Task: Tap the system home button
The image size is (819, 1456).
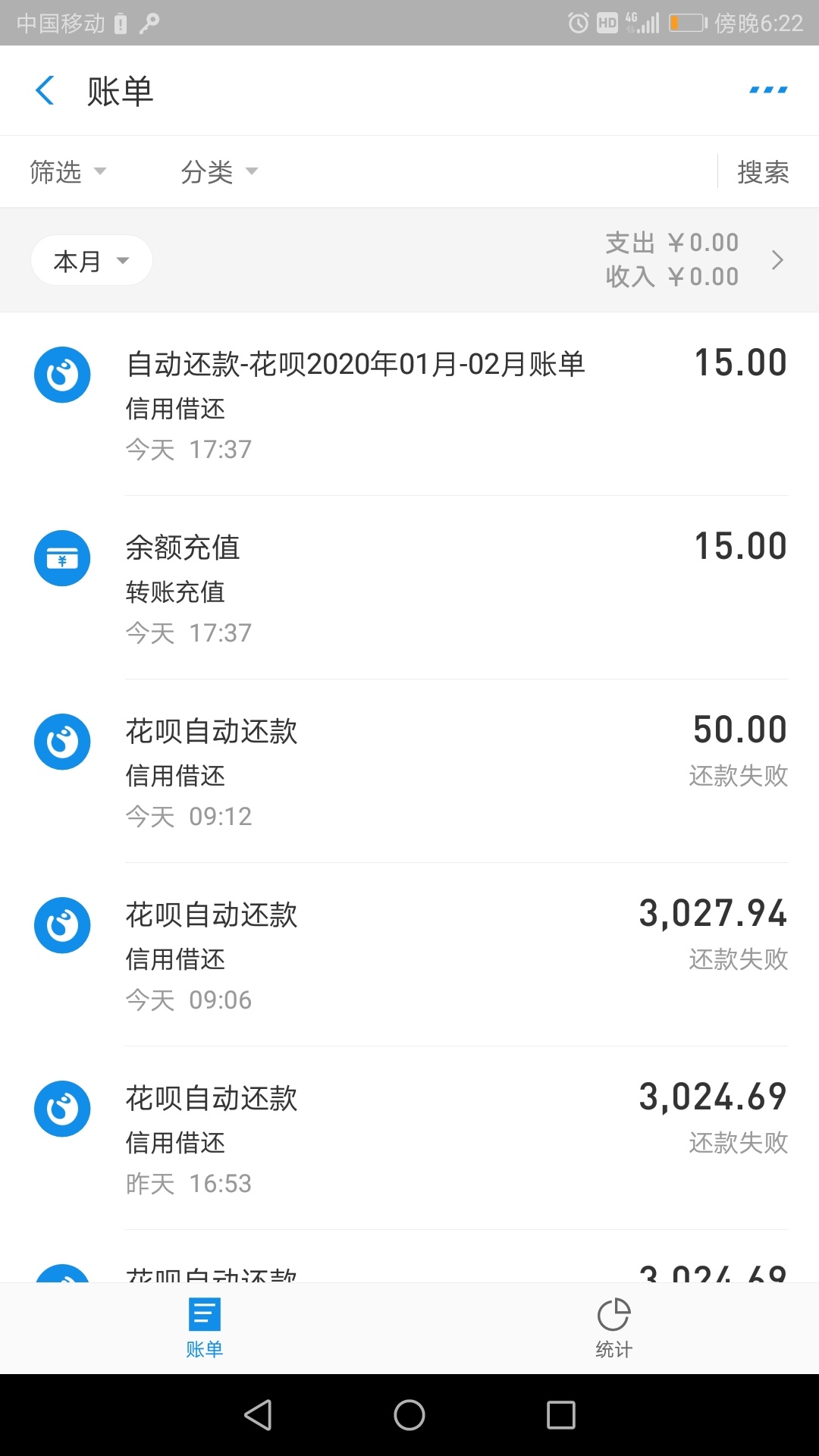Action: click(x=409, y=1415)
